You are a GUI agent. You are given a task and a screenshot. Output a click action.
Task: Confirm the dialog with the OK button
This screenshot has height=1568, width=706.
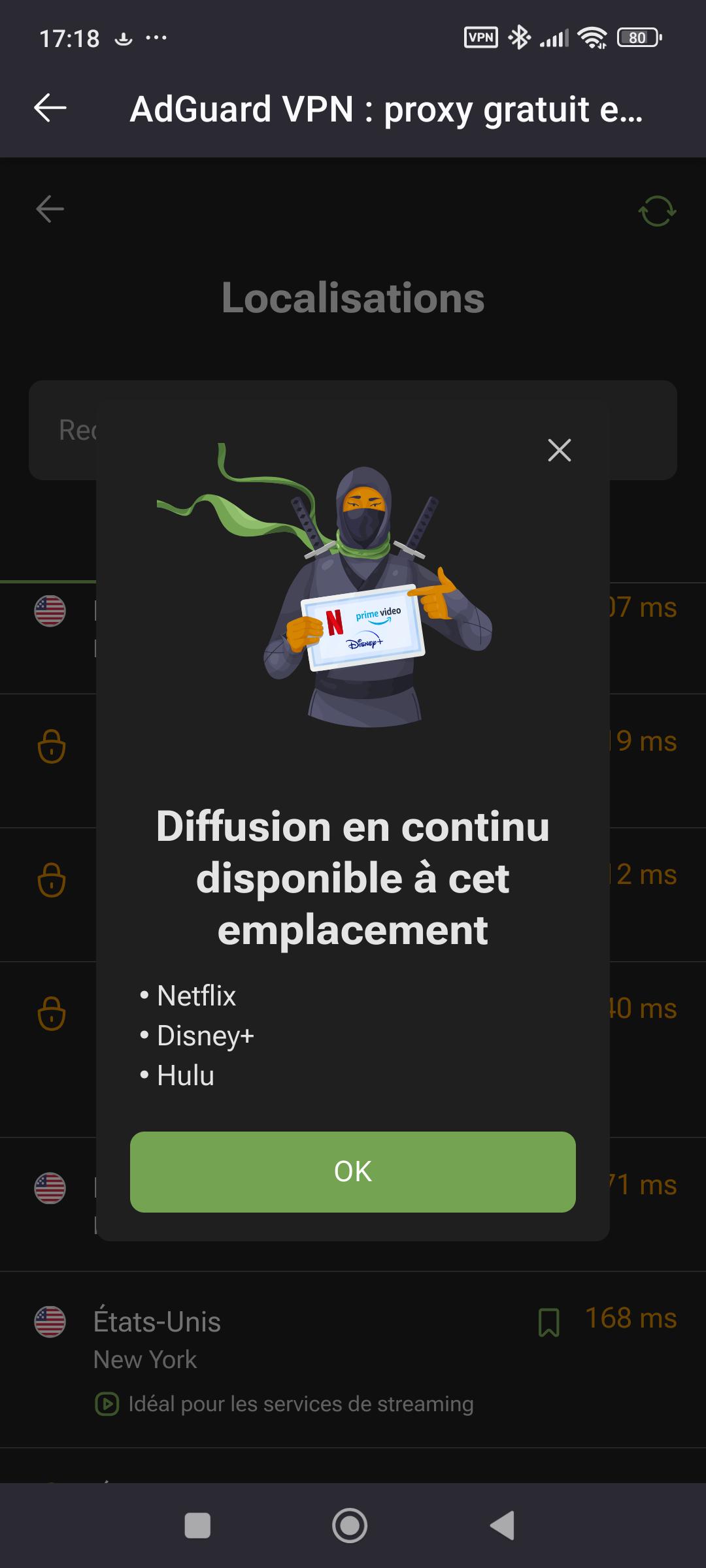coord(352,1171)
